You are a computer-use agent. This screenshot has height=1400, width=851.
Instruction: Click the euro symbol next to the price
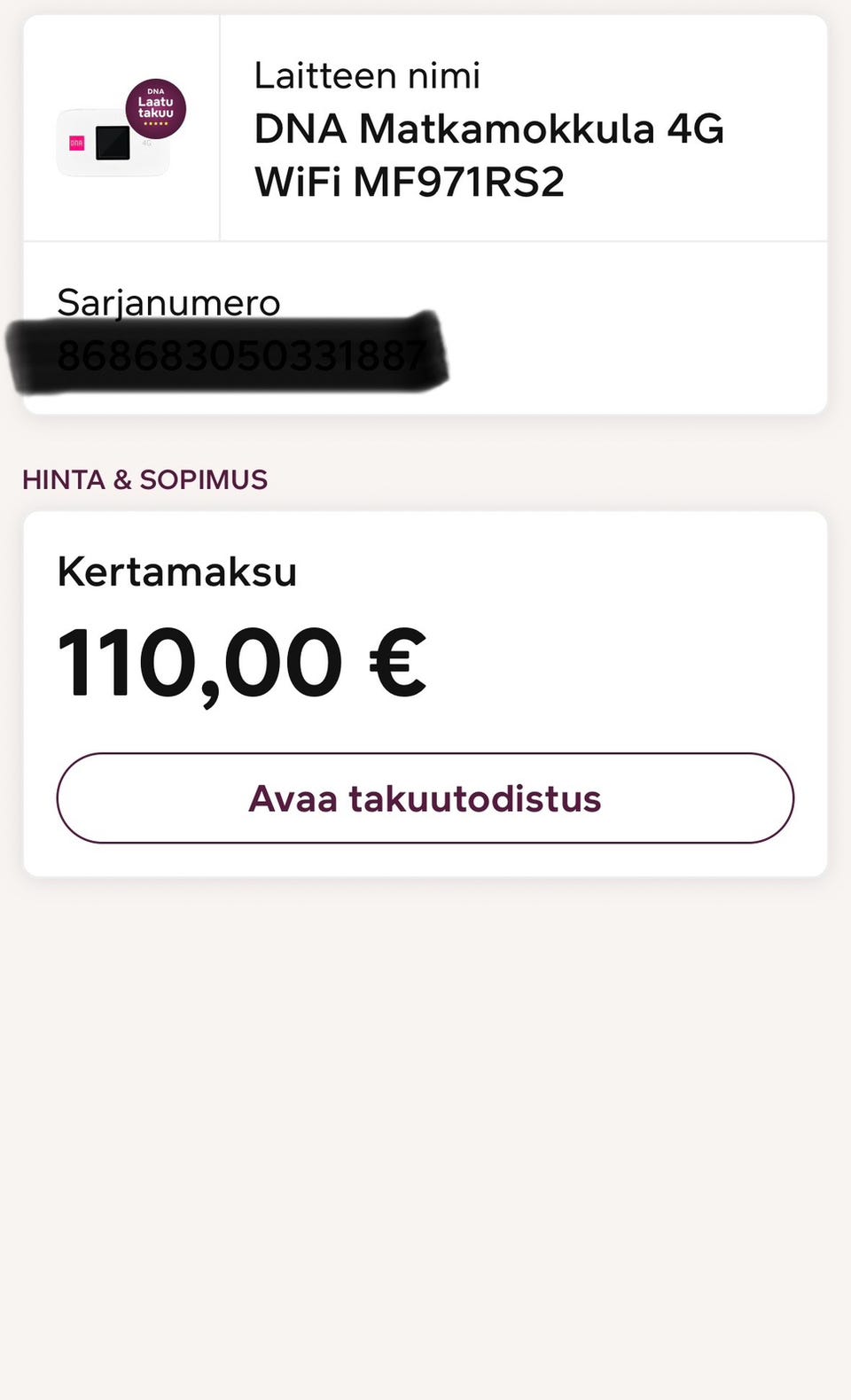coord(397,660)
